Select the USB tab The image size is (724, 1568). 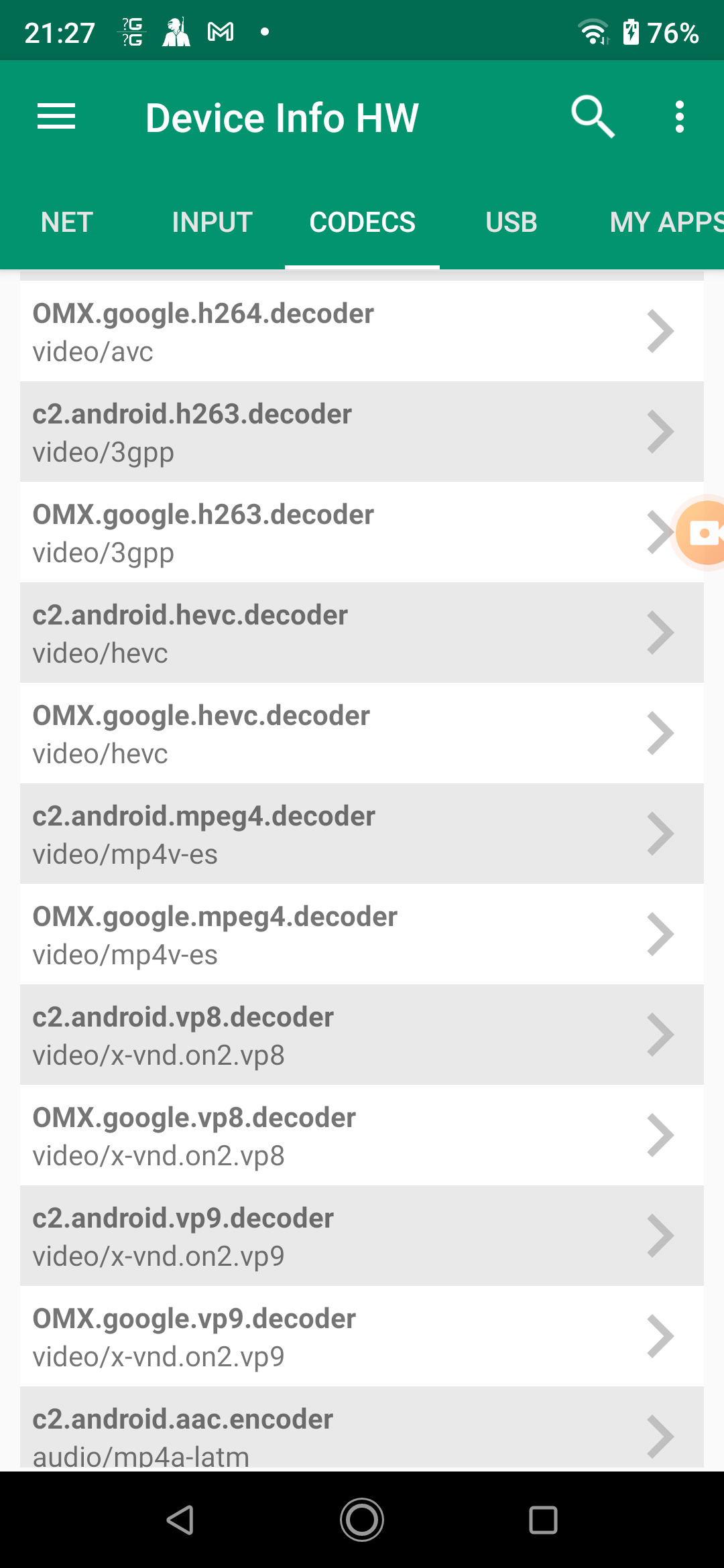(511, 222)
